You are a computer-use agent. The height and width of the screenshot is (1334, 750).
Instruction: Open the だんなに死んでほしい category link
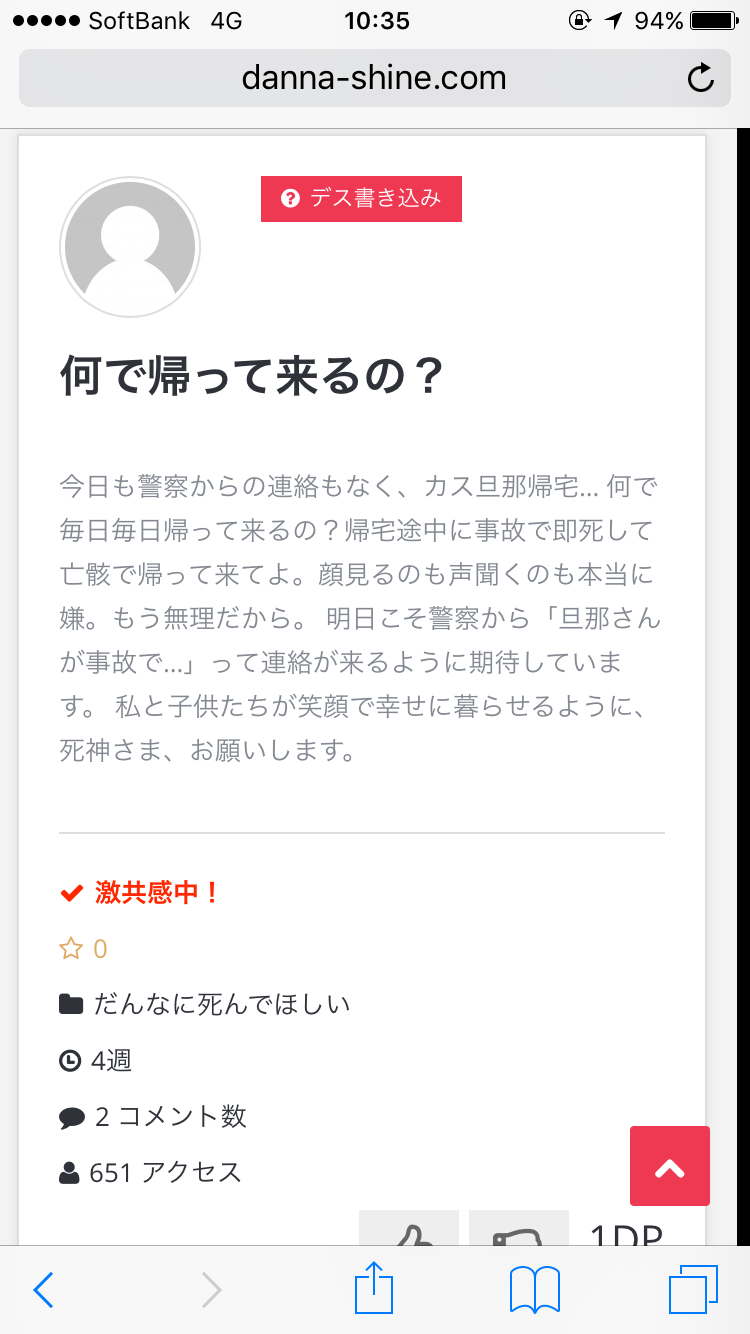coord(222,1004)
